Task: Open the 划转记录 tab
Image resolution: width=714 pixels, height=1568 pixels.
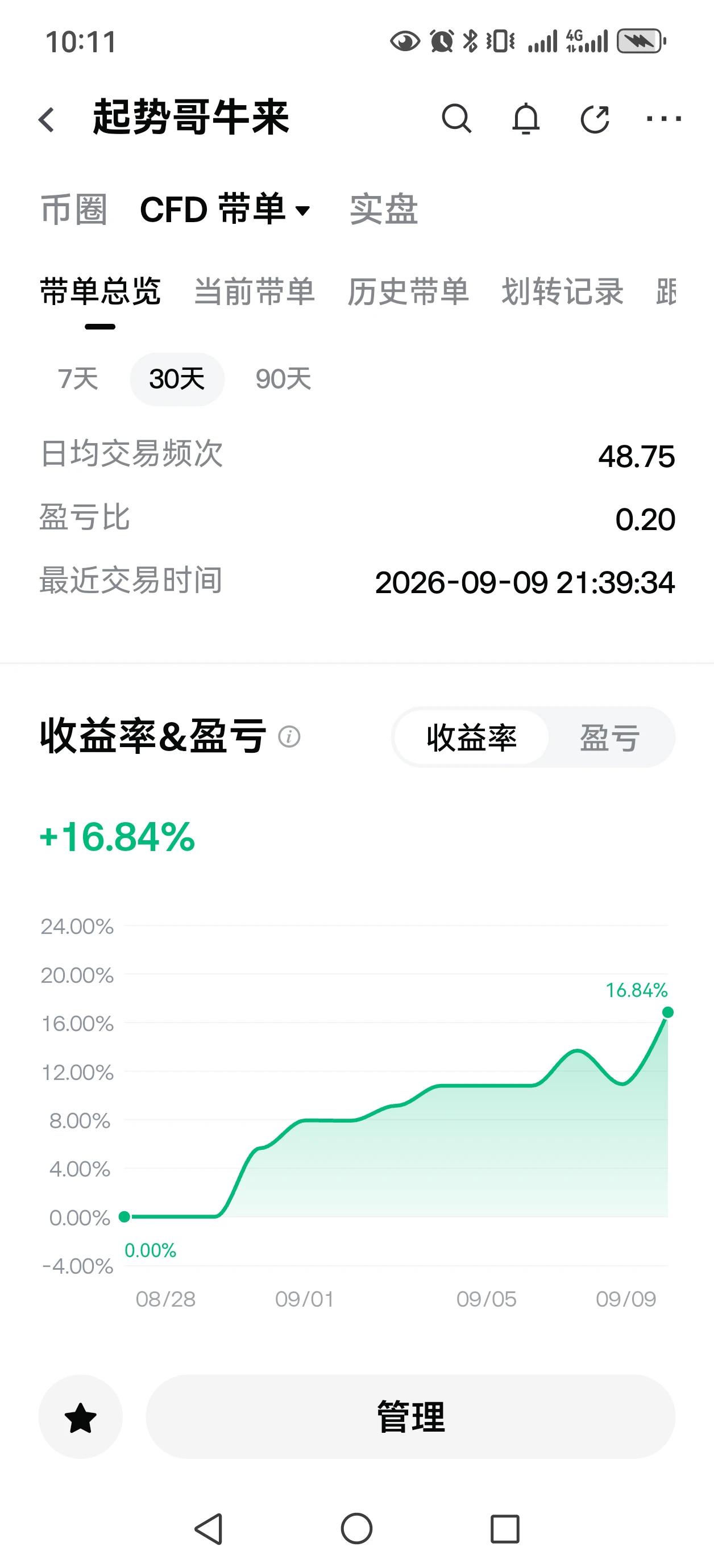Action: (562, 291)
